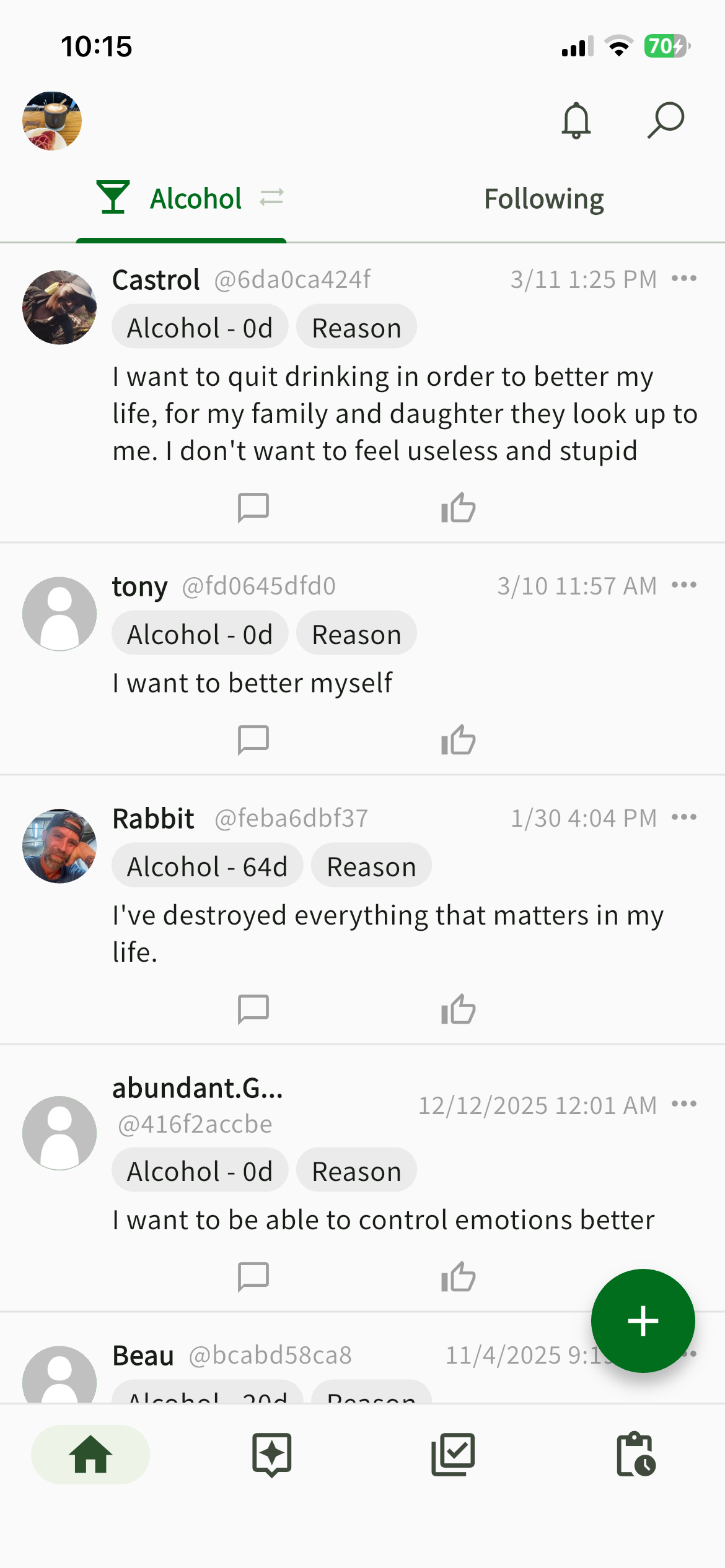Open notifications via the bell icon
This screenshot has width=725, height=1568.
coord(576,120)
